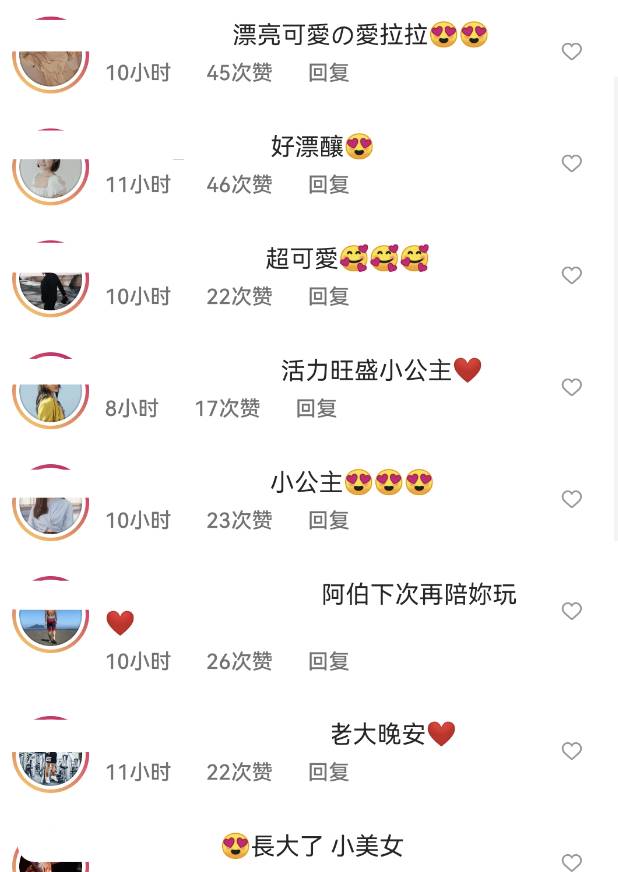Open avatar of the 好漂釀 commenter
The image size is (618, 872).
pyautogui.click(x=51, y=167)
